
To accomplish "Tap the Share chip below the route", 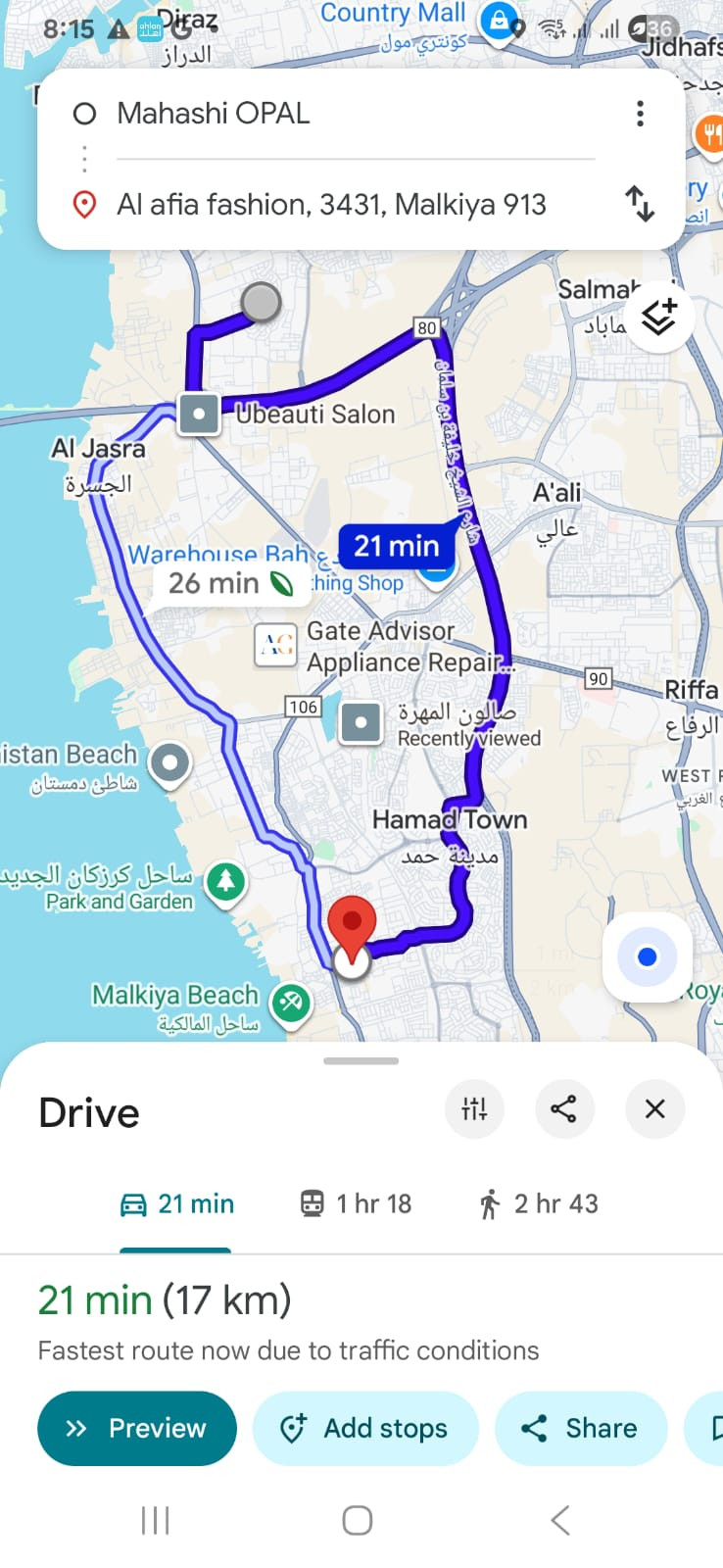I will [x=581, y=1428].
